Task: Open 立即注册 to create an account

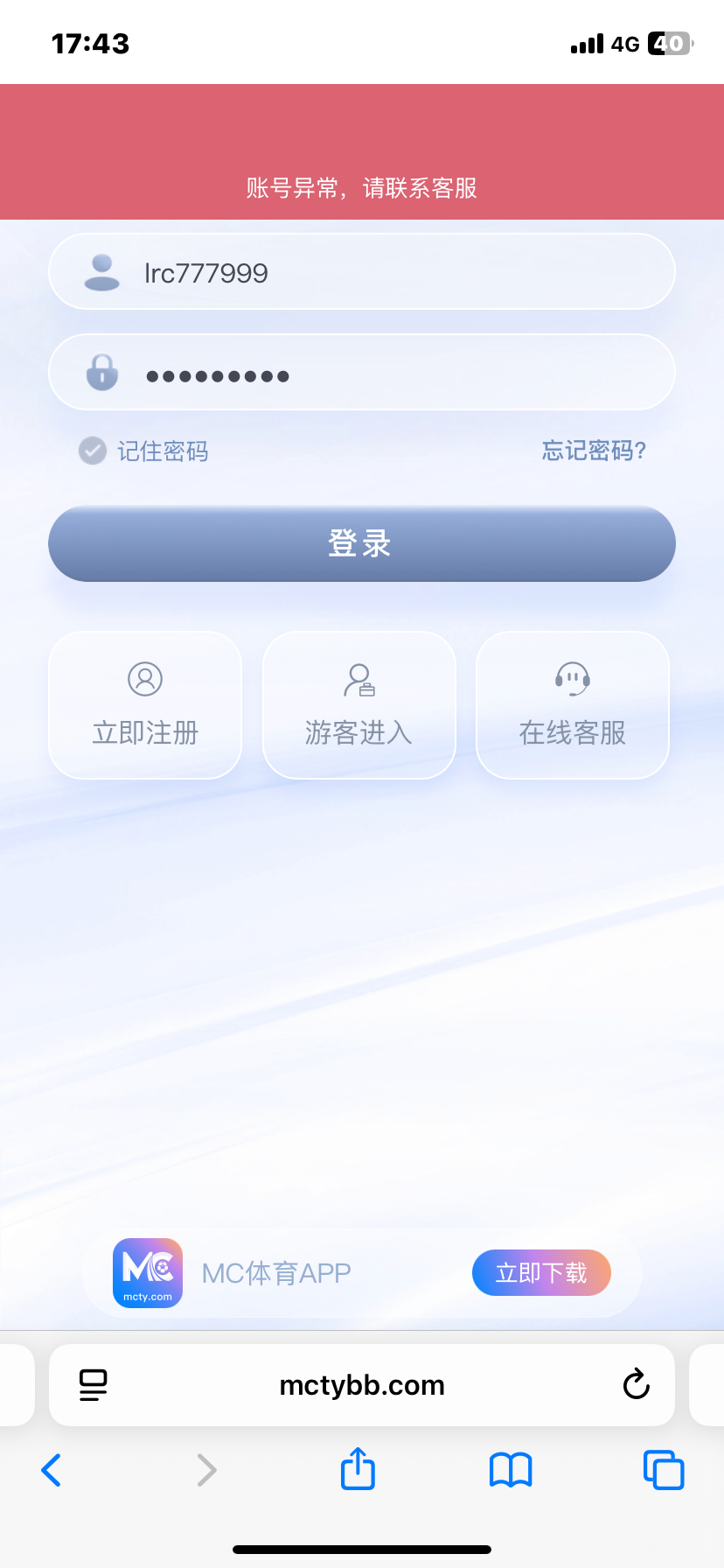Action: (145, 705)
